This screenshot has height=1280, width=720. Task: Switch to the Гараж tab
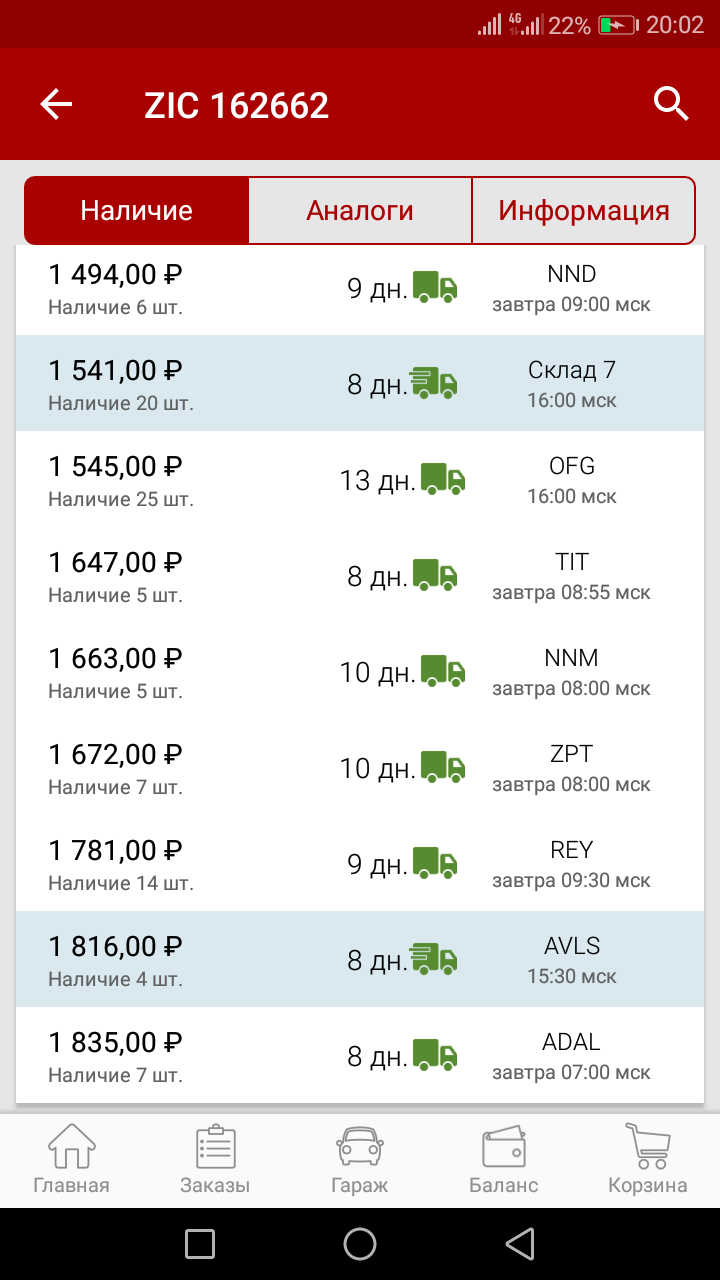pyautogui.click(x=360, y=1160)
